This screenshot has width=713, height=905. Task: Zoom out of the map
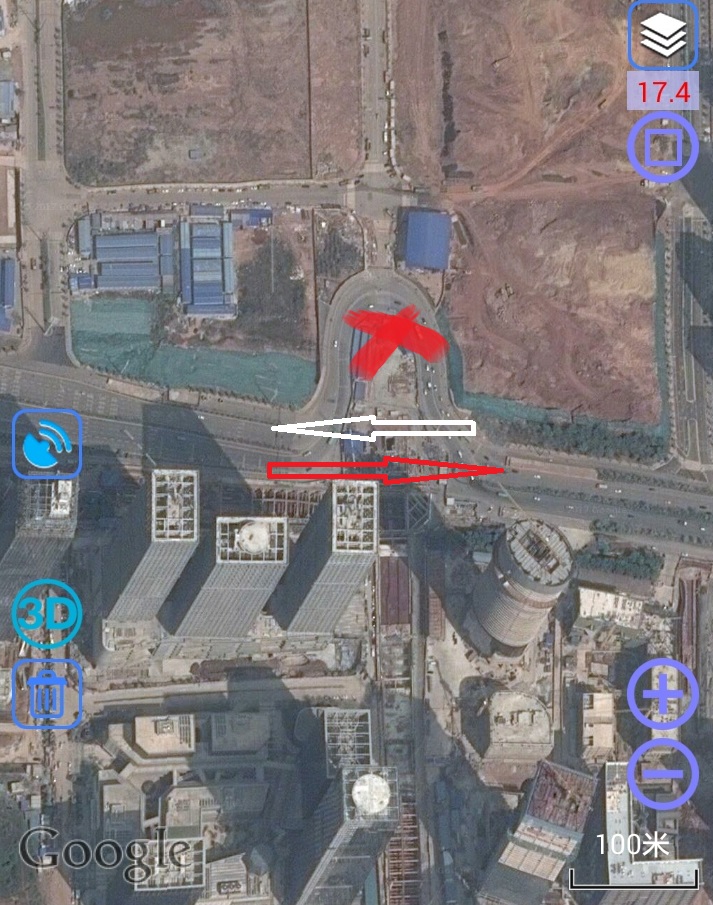pos(662,773)
